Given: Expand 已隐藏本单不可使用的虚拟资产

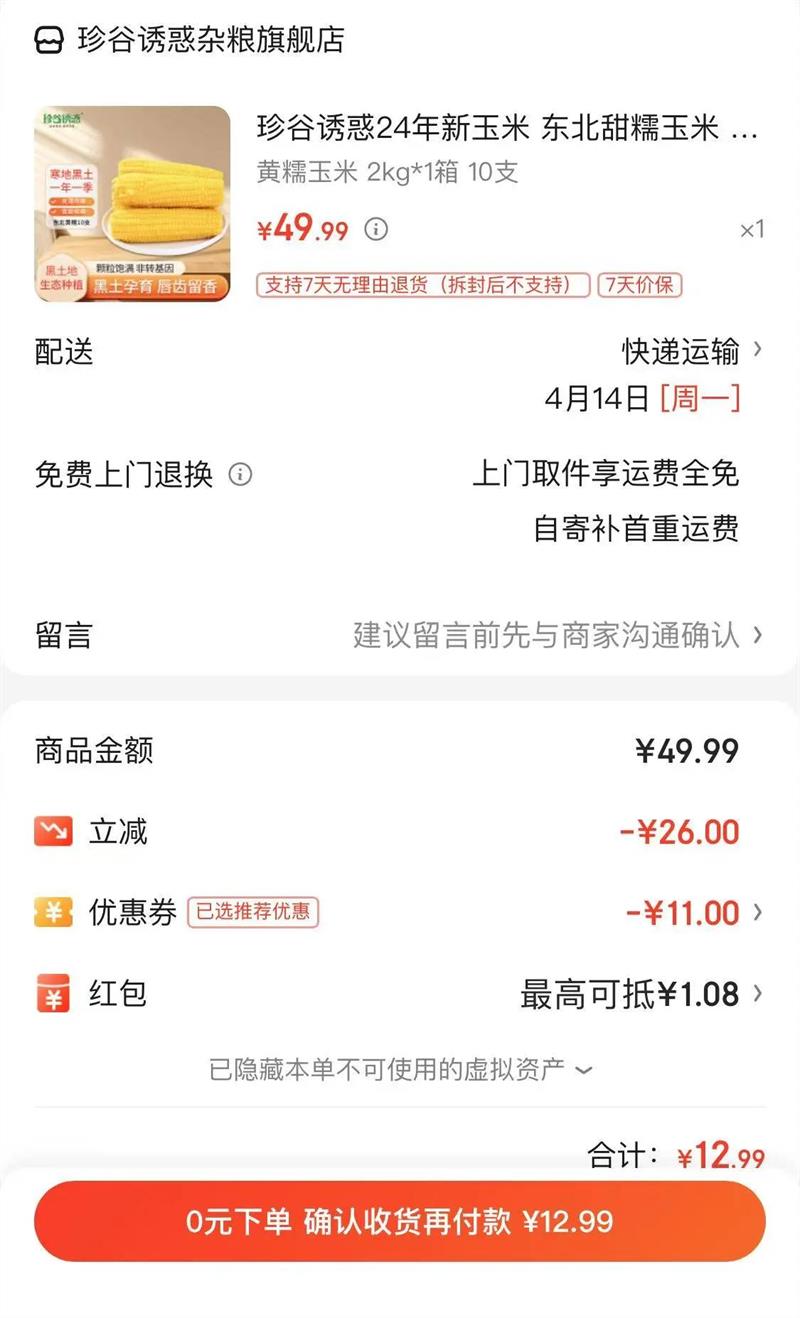Looking at the screenshot, I should [x=400, y=1070].
